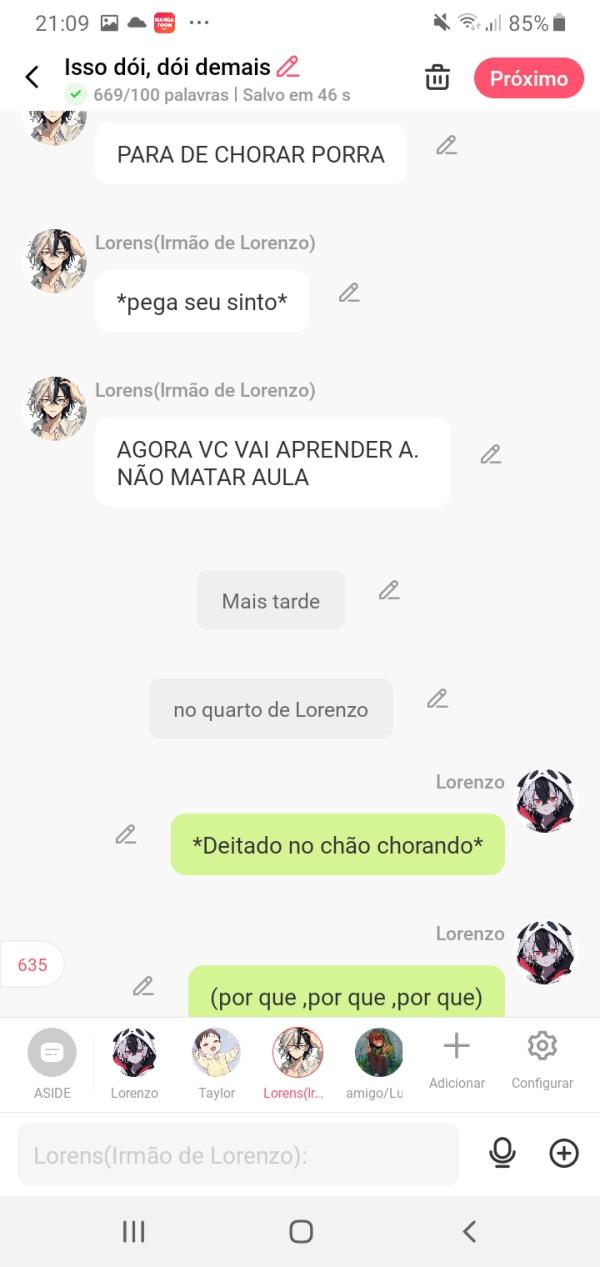Viewport: 600px width, 1267px height.
Task: Start voice input with the microphone
Action: point(502,1154)
